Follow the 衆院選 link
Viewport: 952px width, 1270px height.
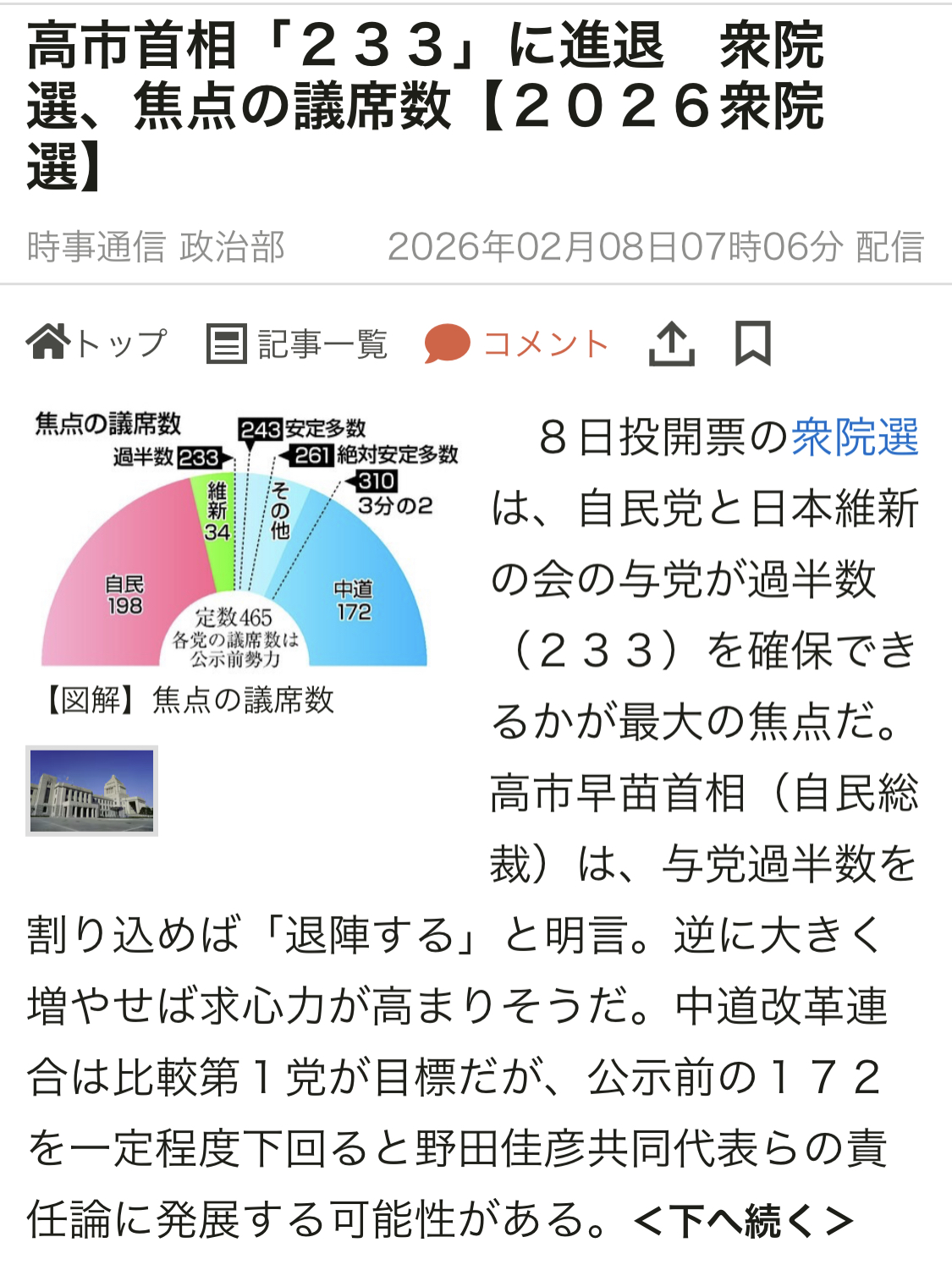855,437
